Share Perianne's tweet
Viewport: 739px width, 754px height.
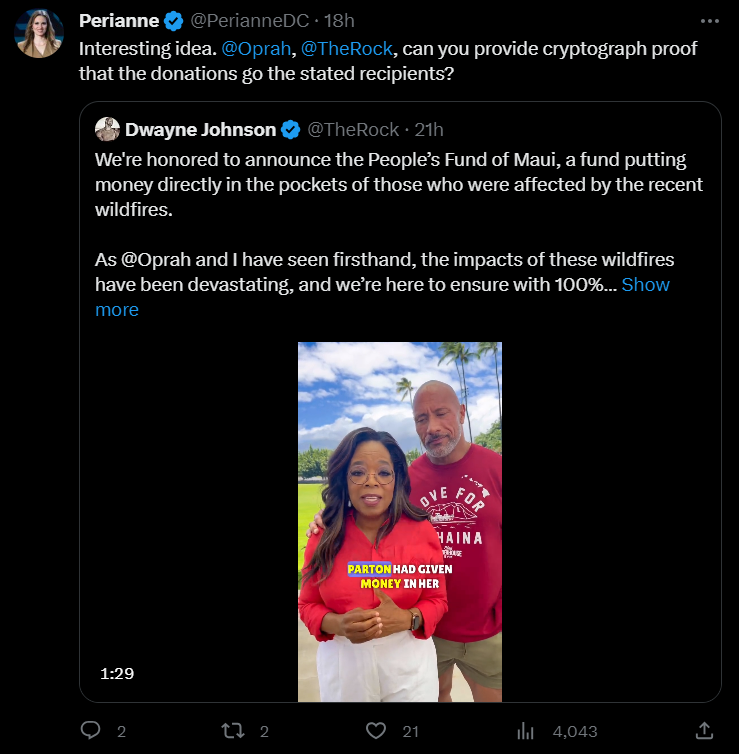point(704,731)
